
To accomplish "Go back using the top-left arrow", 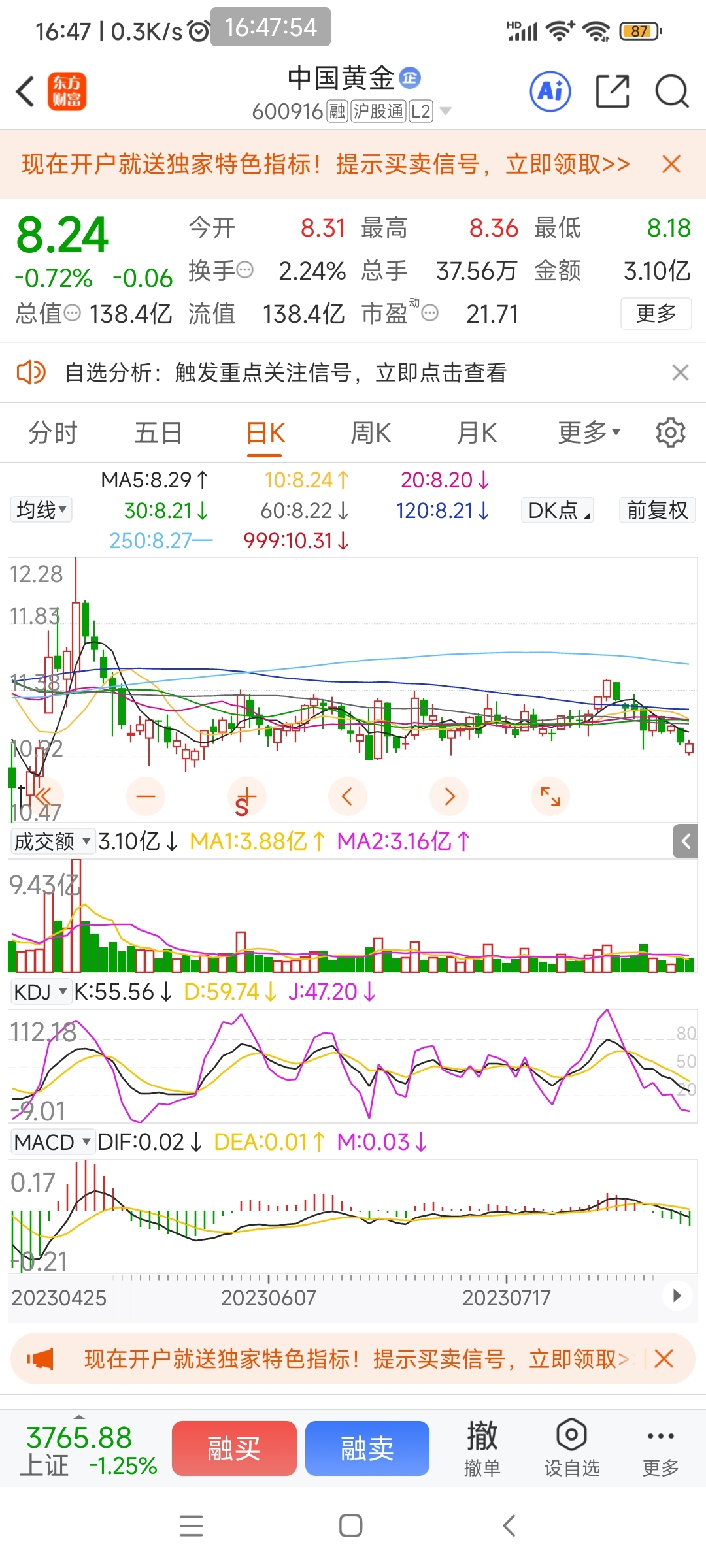I will tap(26, 91).
